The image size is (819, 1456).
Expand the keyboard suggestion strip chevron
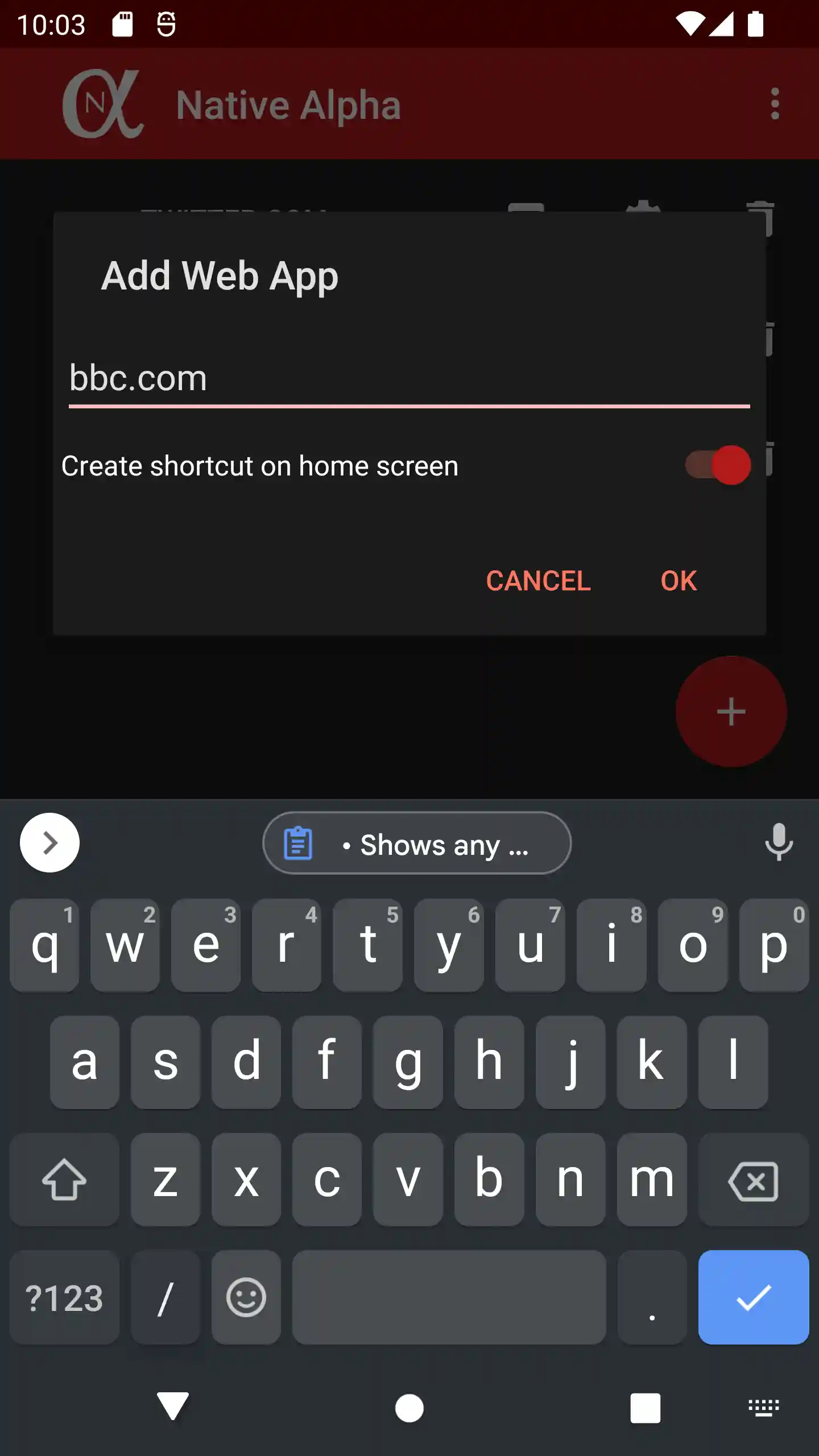pyautogui.click(x=49, y=843)
